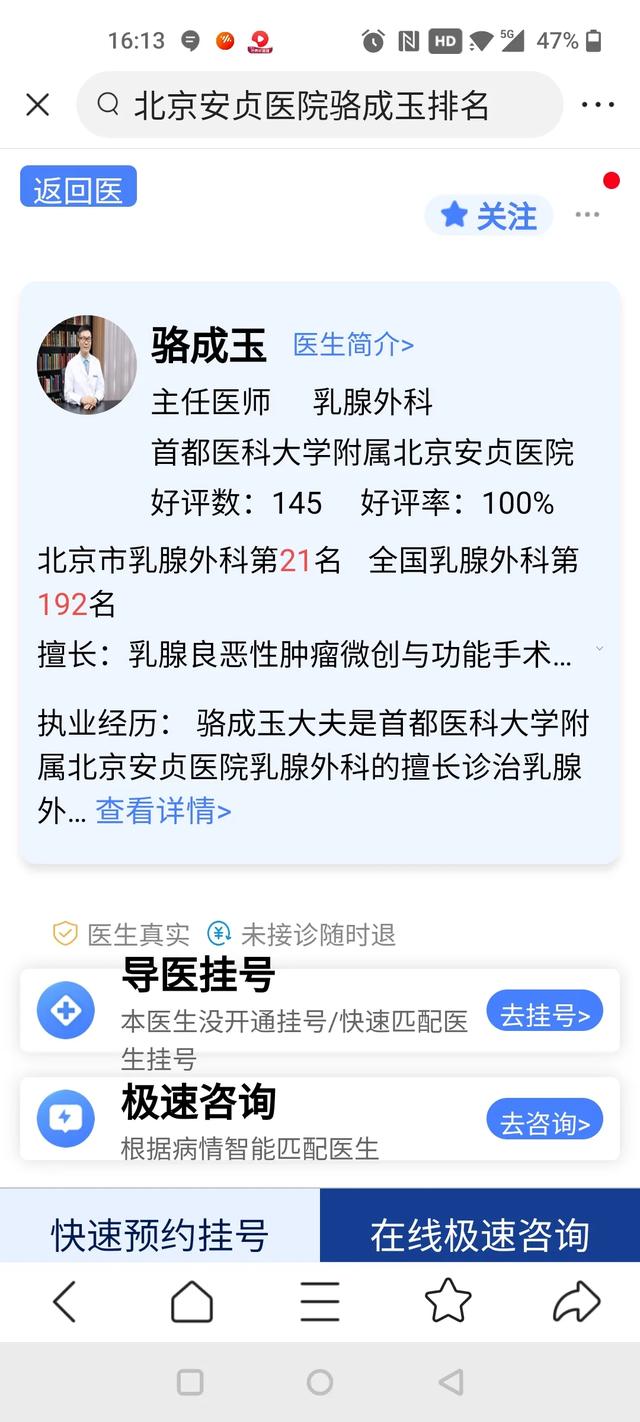The image size is (640, 1422).
Task: Open the browser menu with three lines
Action: coord(320,1302)
